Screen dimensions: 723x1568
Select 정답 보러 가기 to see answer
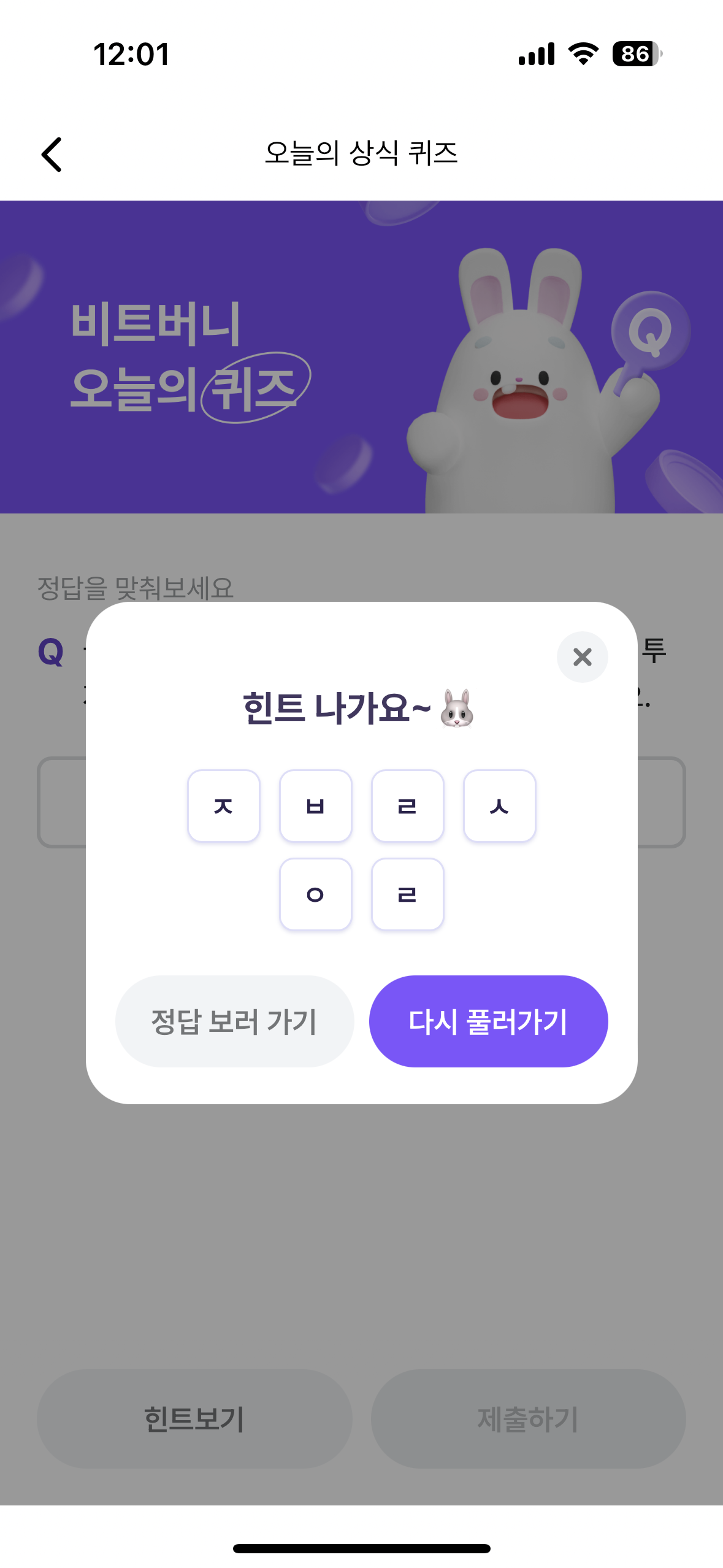coord(235,1021)
